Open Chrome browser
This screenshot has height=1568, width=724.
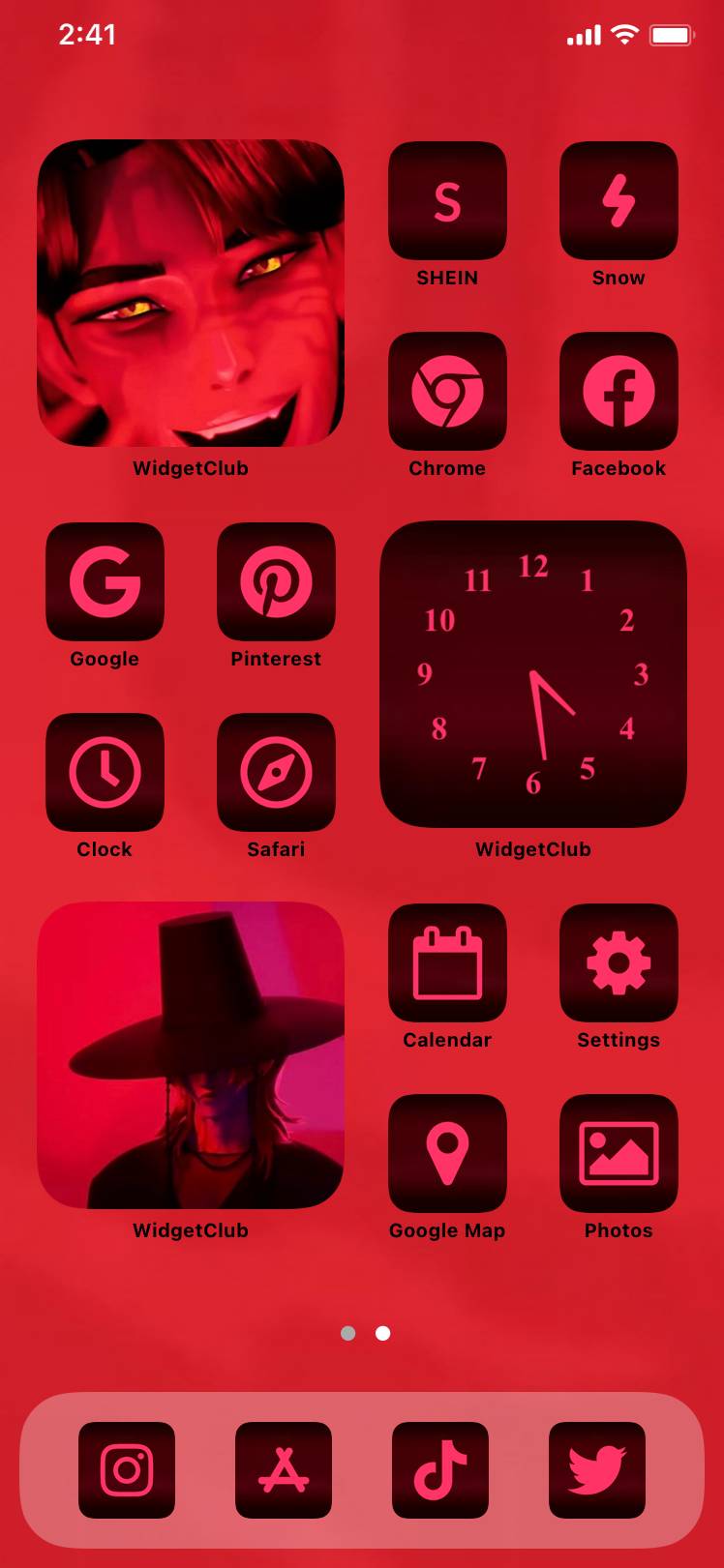point(447,392)
